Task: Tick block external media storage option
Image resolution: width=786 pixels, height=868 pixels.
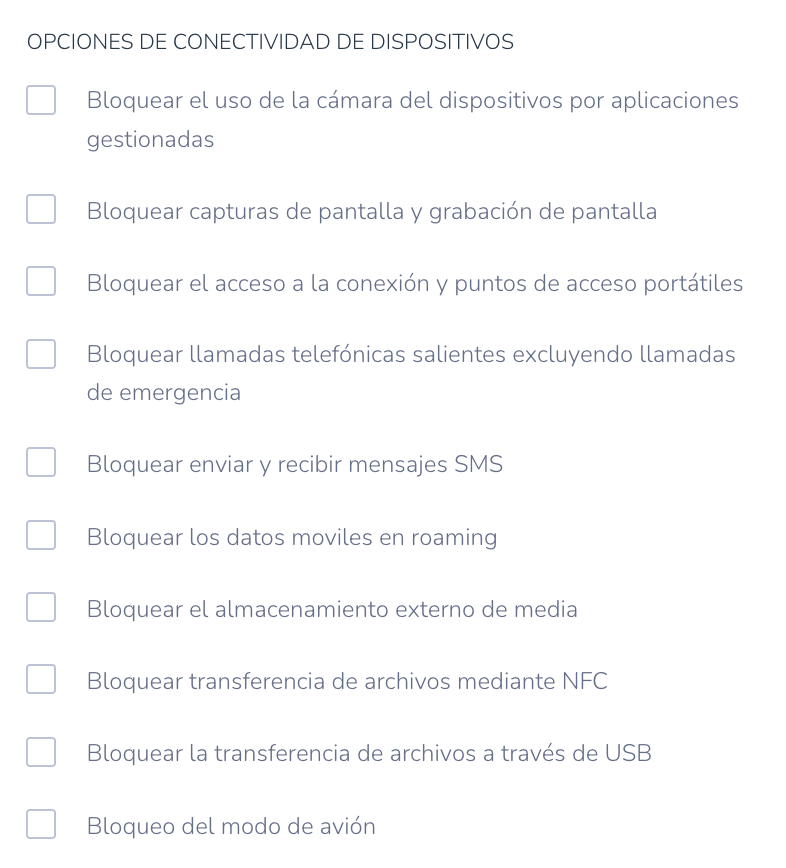Action: point(41,608)
